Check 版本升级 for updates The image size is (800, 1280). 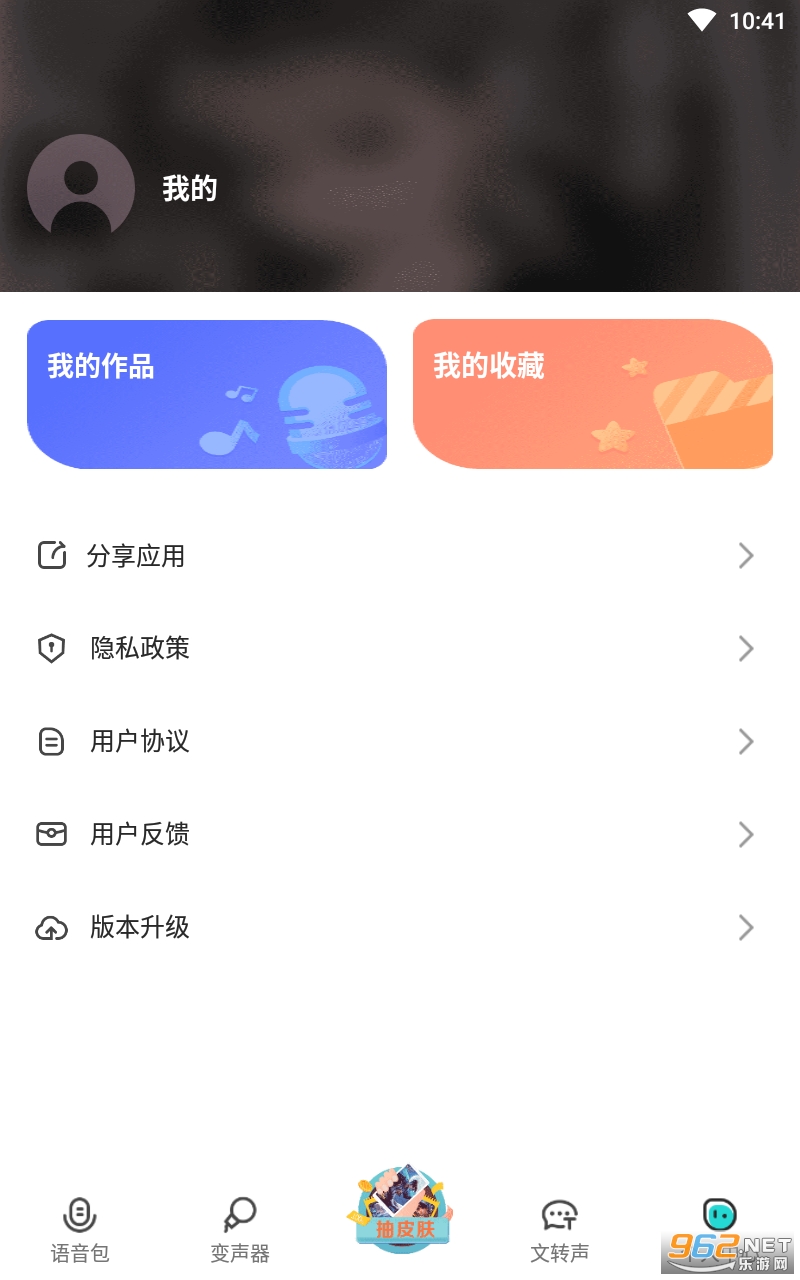tap(400, 928)
